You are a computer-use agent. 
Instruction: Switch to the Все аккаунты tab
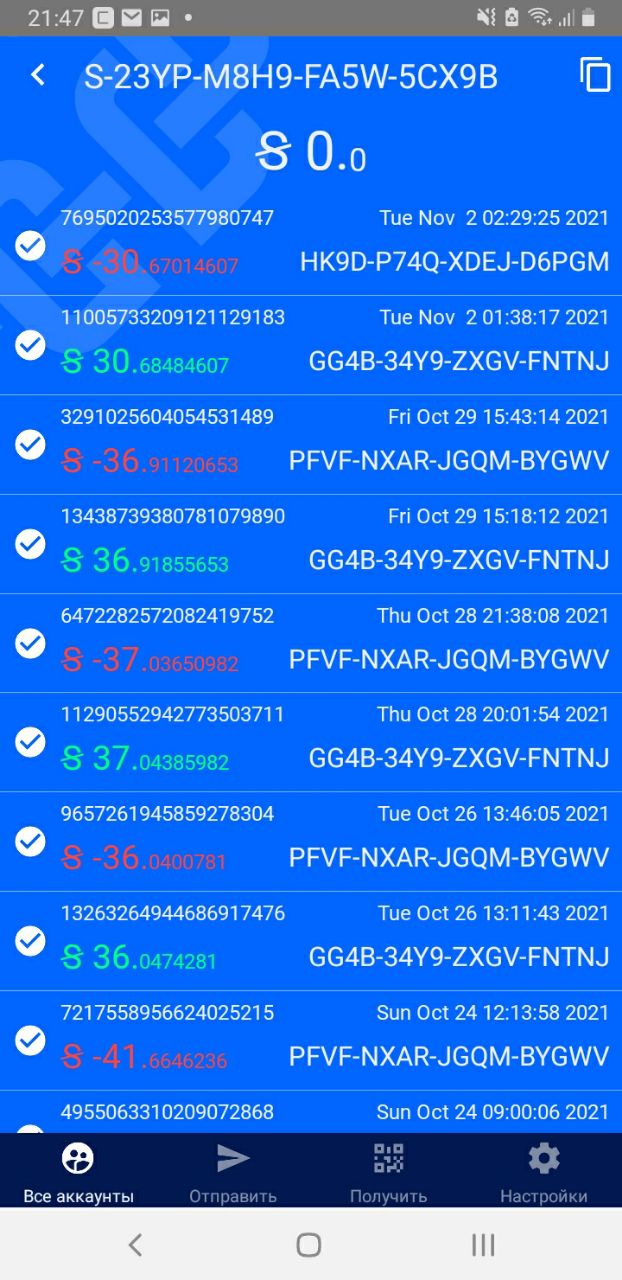click(78, 1171)
